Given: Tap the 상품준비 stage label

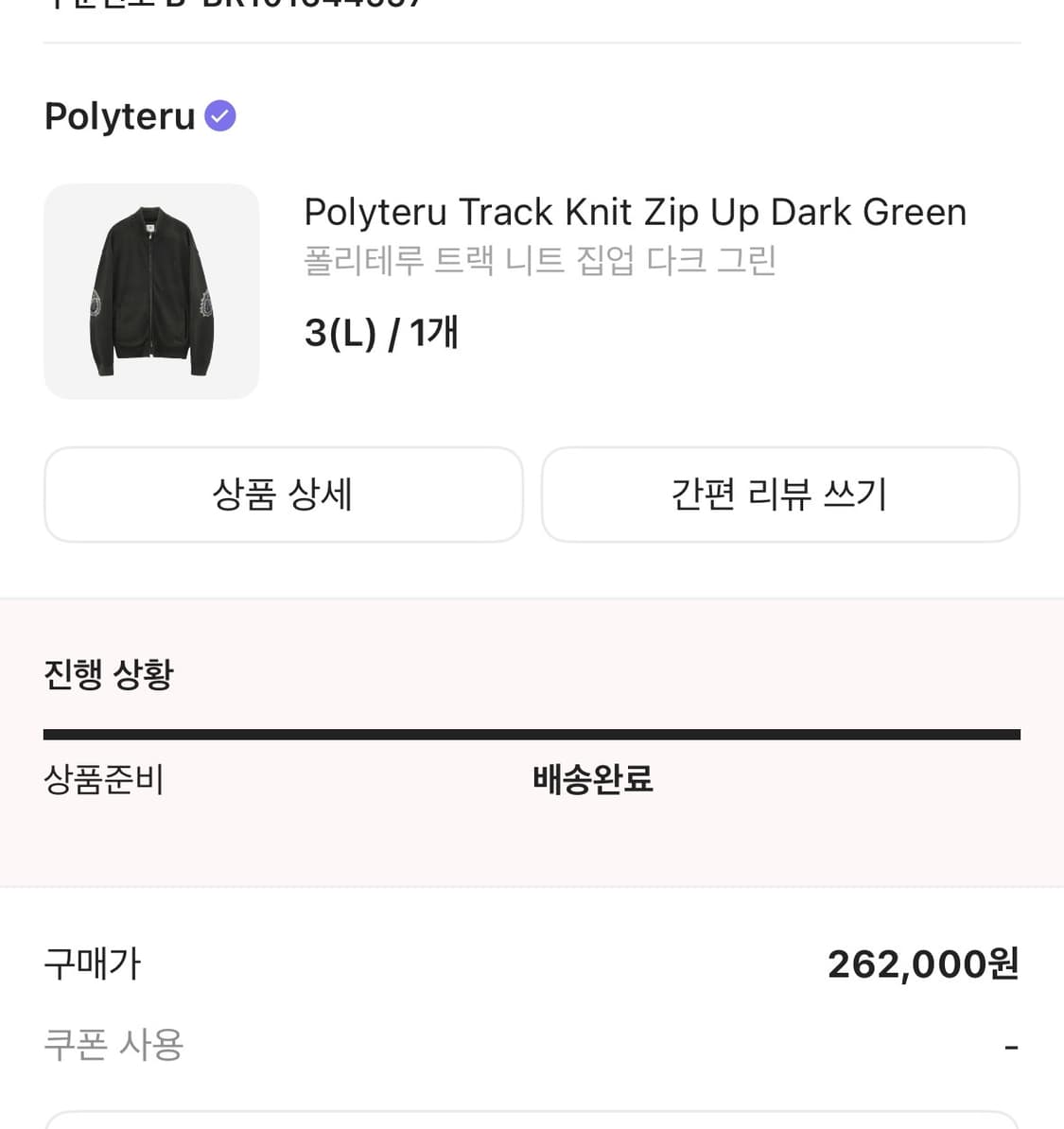Looking at the screenshot, I should (x=104, y=780).
